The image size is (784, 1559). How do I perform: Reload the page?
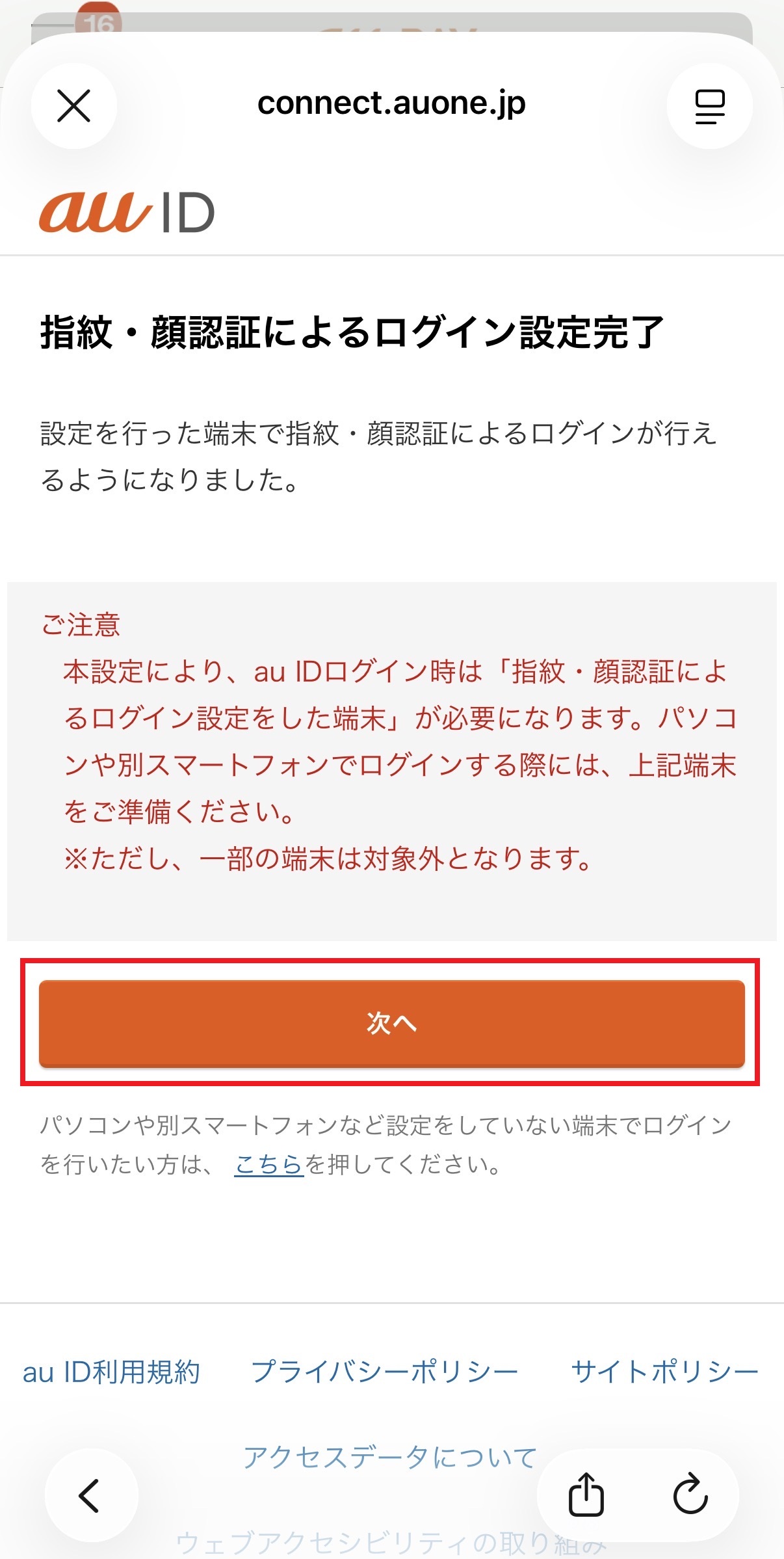click(x=690, y=1495)
